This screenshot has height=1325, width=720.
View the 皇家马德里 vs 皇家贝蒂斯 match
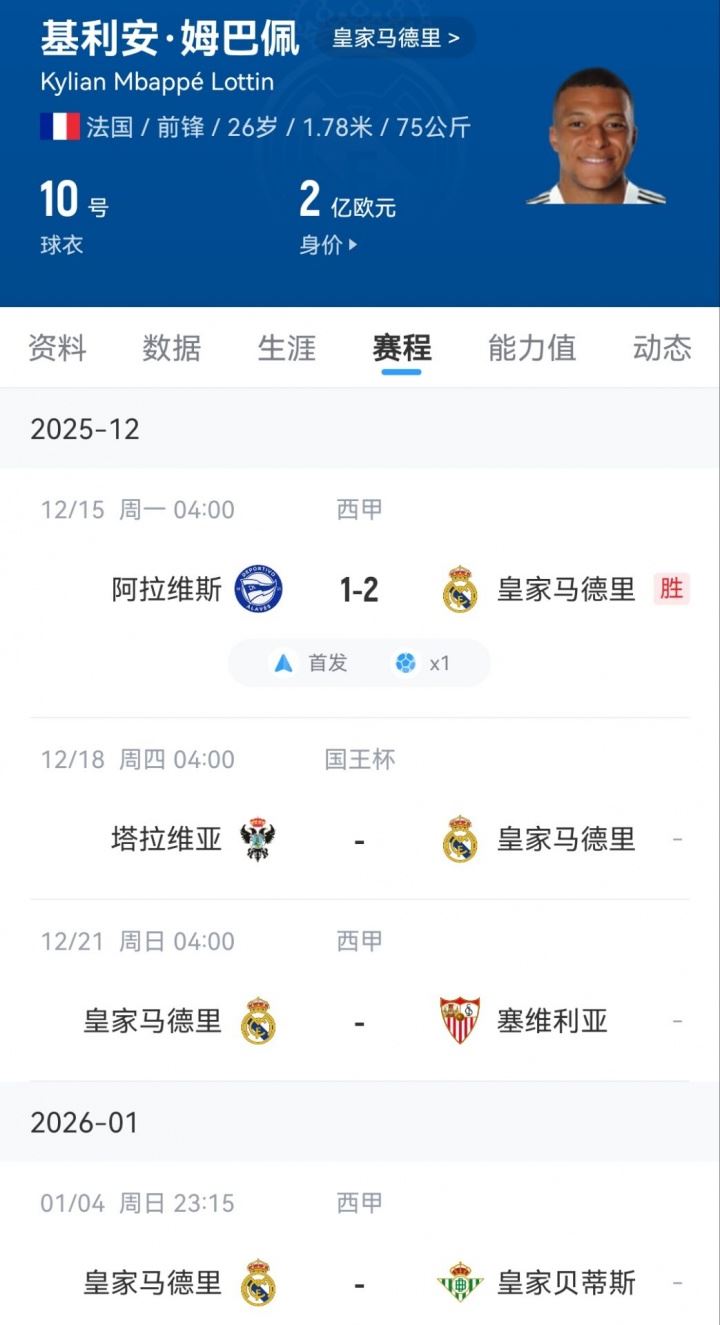359,1283
